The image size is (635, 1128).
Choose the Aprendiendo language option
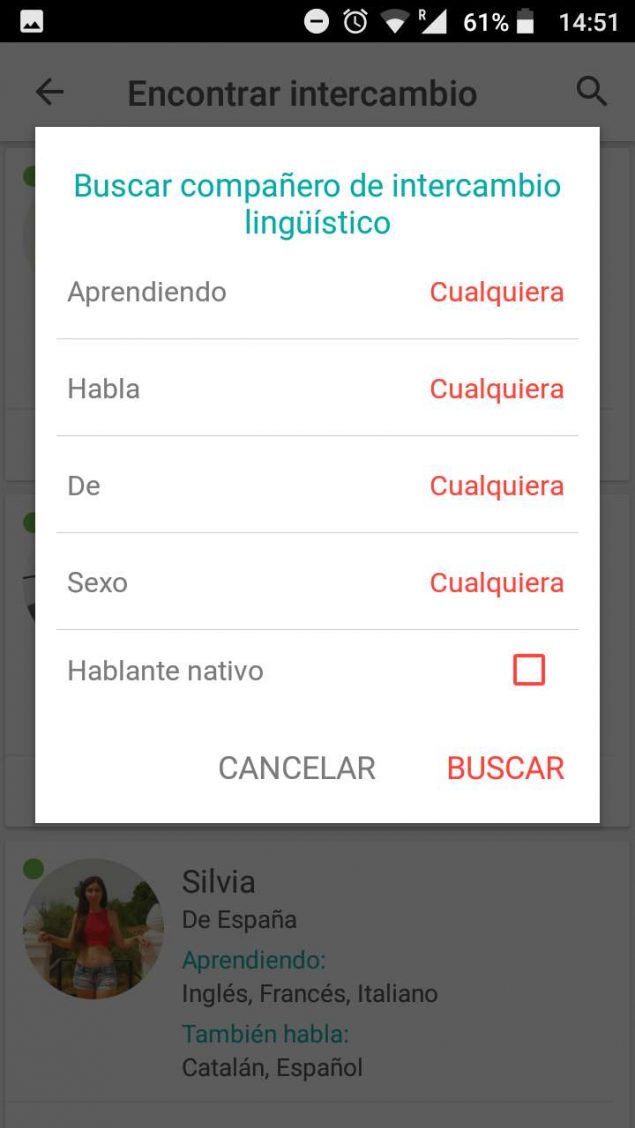pyautogui.click(x=496, y=292)
